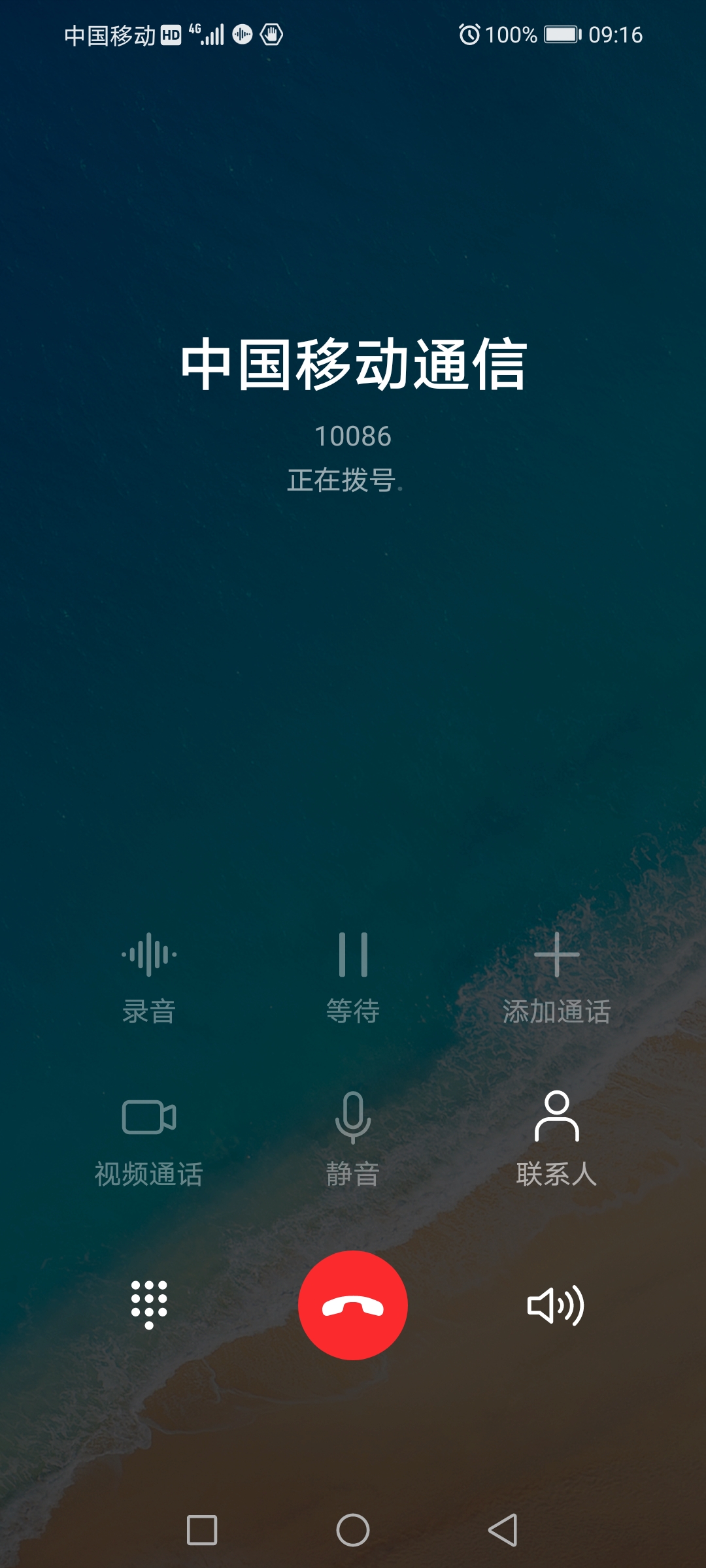Switch to 视频通话 video call
The image size is (706, 1568).
[149, 1138]
